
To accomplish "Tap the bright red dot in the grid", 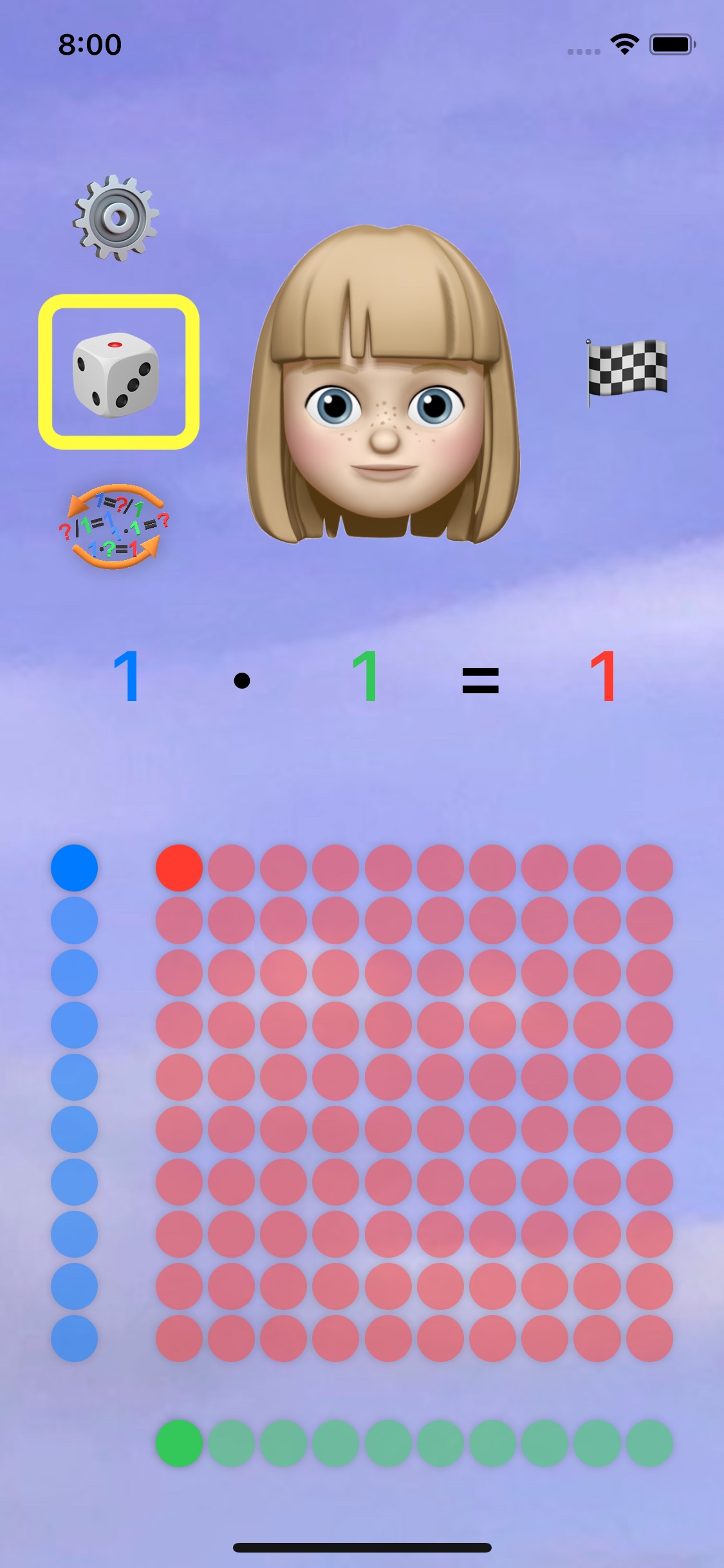I will 179,868.
